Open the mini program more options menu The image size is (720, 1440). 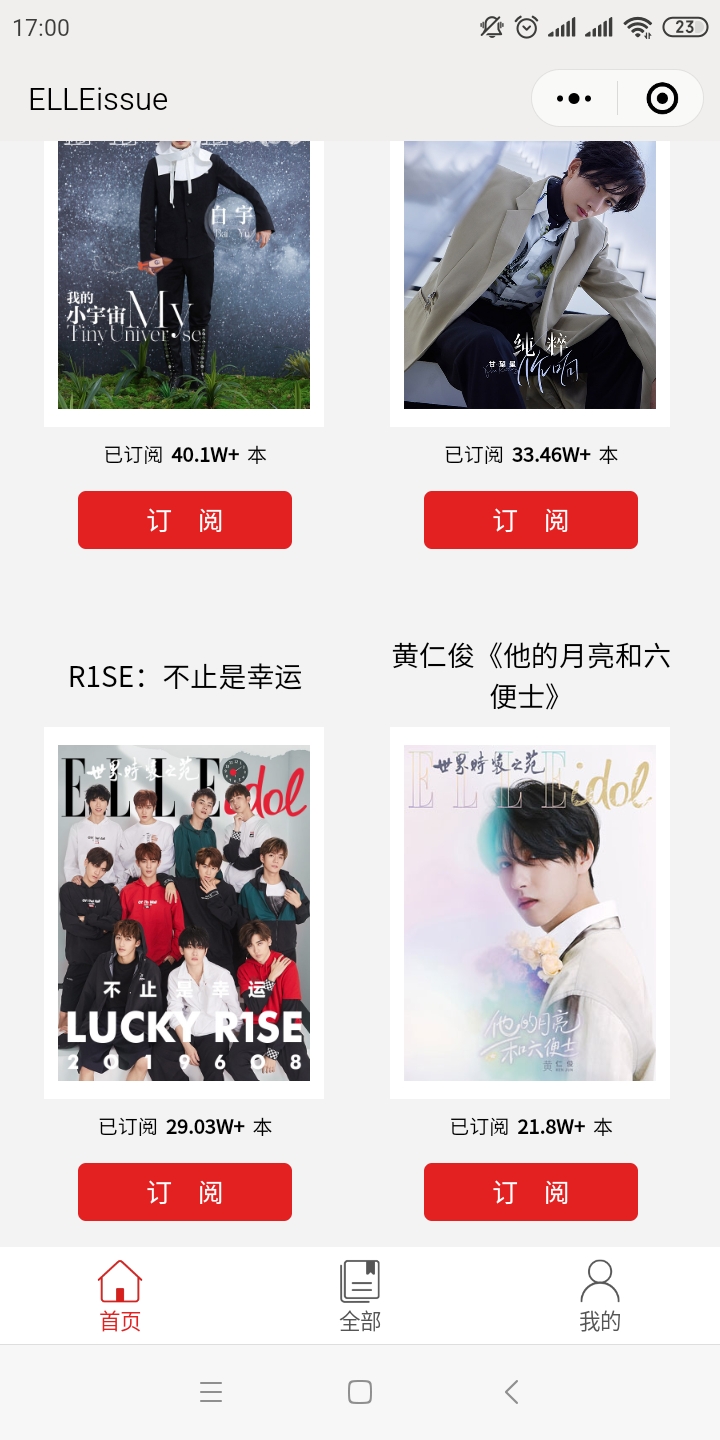(574, 99)
